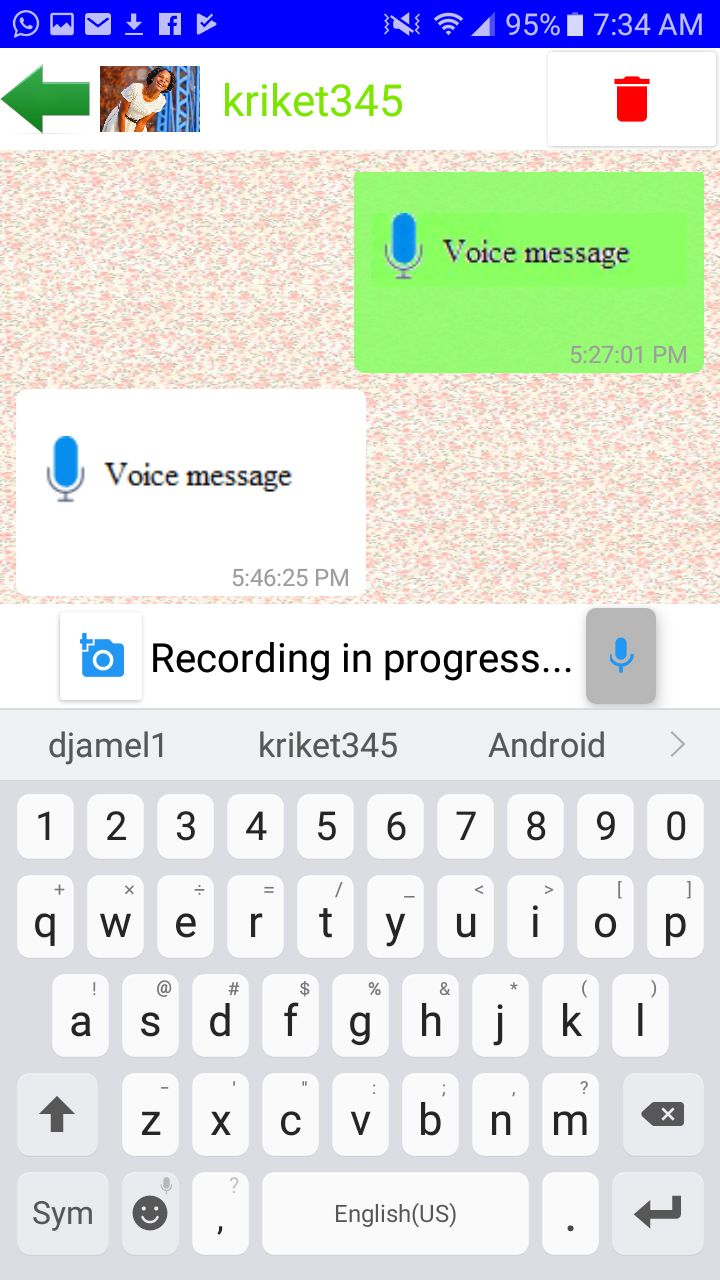Tap the microphone record button
720x1280 pixels.
621,656
